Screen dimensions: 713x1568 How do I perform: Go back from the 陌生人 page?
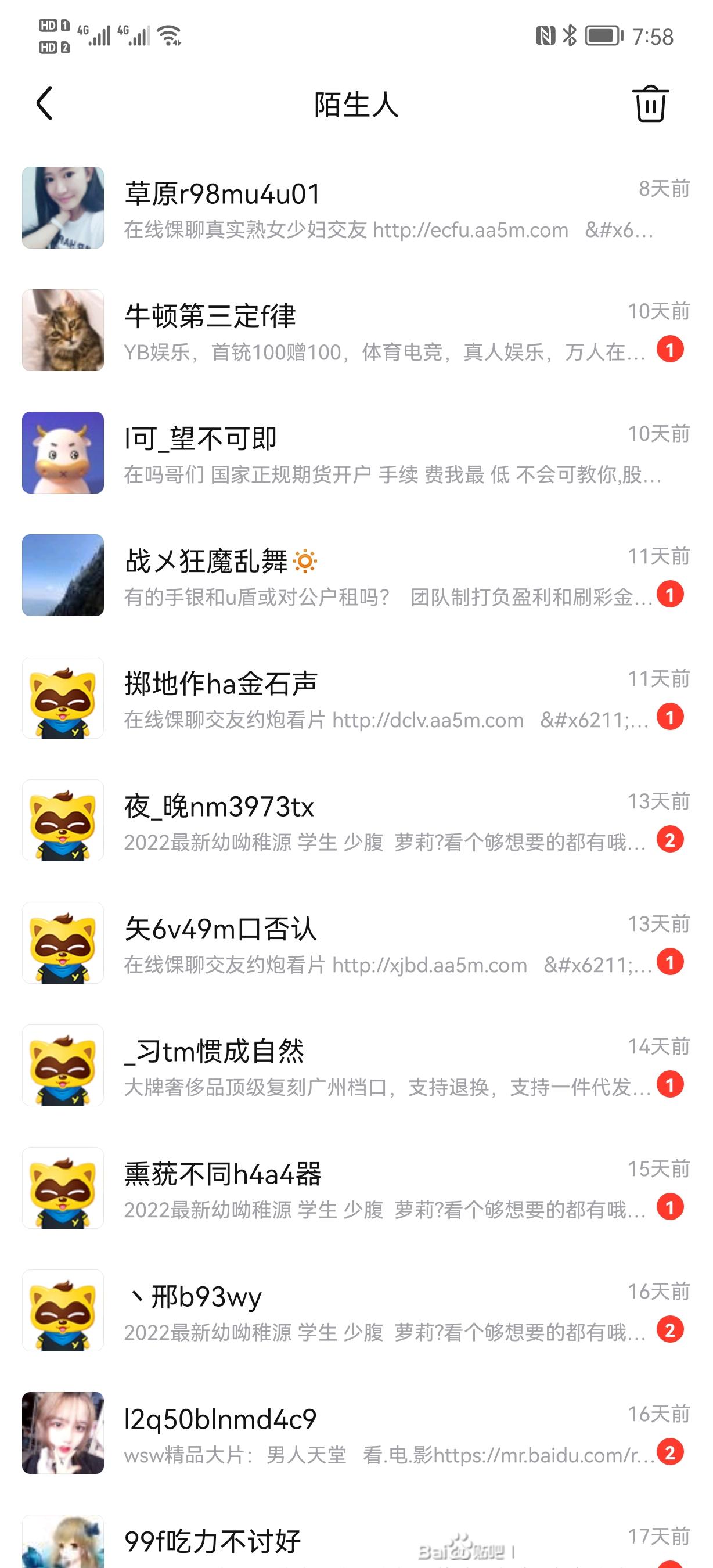[44, 103]
